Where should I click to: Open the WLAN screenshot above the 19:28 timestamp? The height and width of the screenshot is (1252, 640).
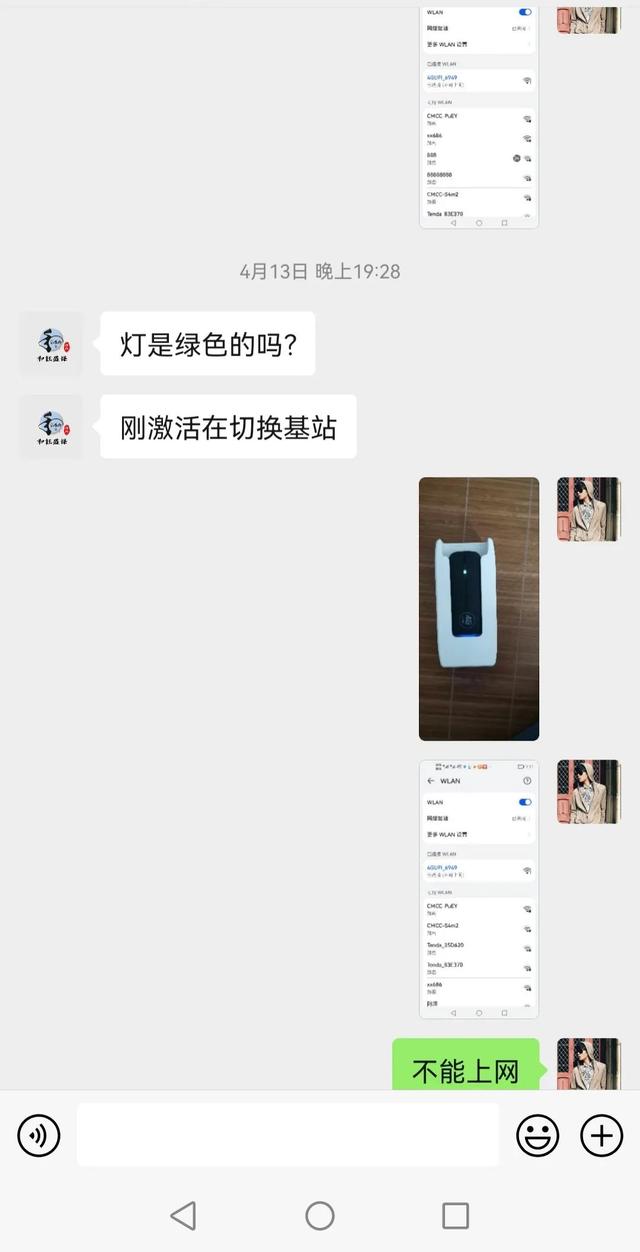click(x=478, y=116)
